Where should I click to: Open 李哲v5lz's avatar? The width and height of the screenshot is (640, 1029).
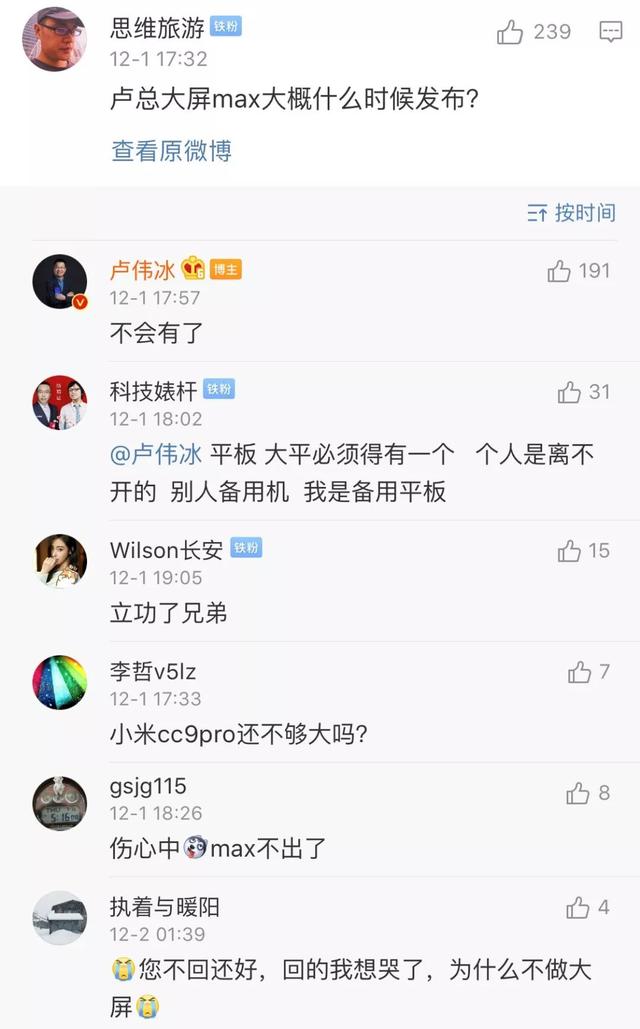[x=60, y=682]
